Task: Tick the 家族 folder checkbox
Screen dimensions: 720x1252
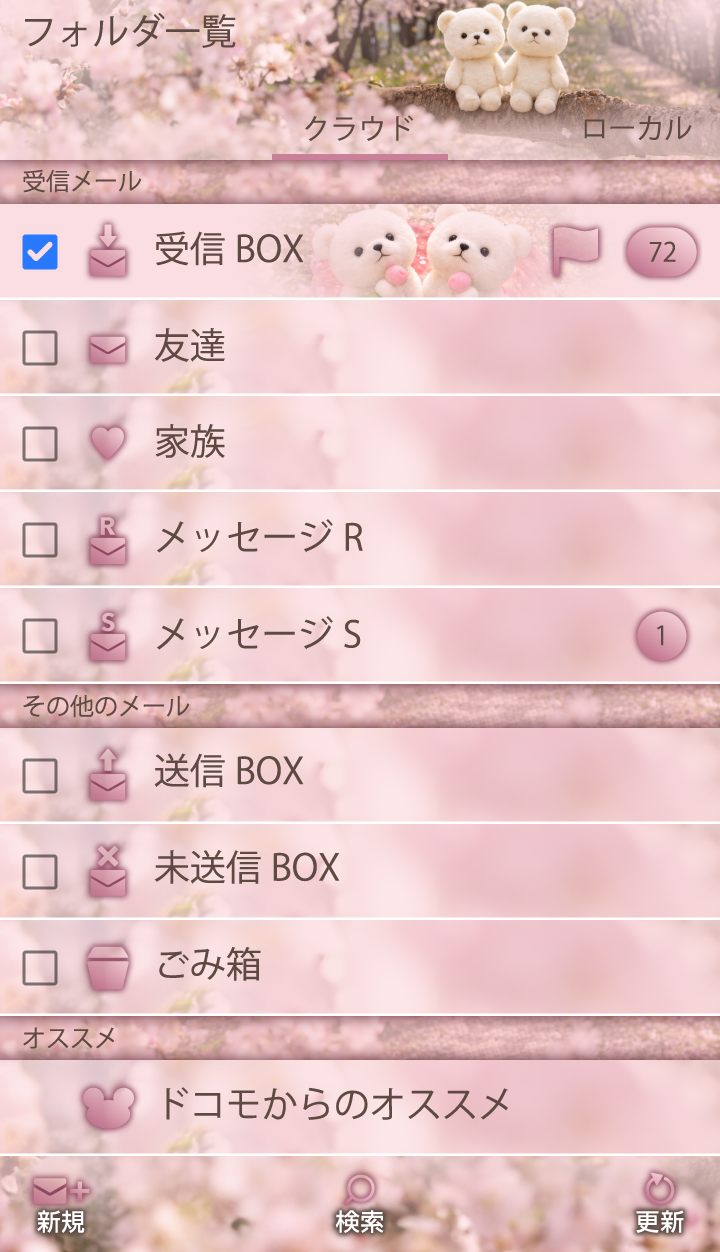Action: [x=40, y=443]
